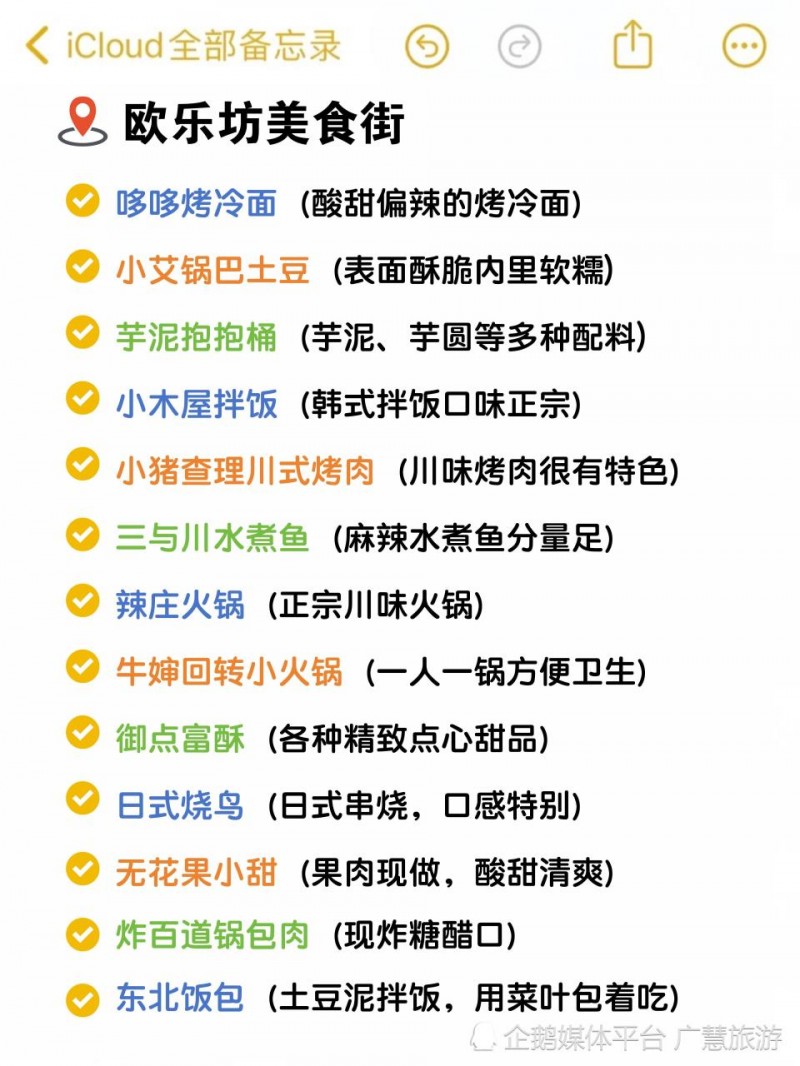Redo the last edit

(519, 46)
